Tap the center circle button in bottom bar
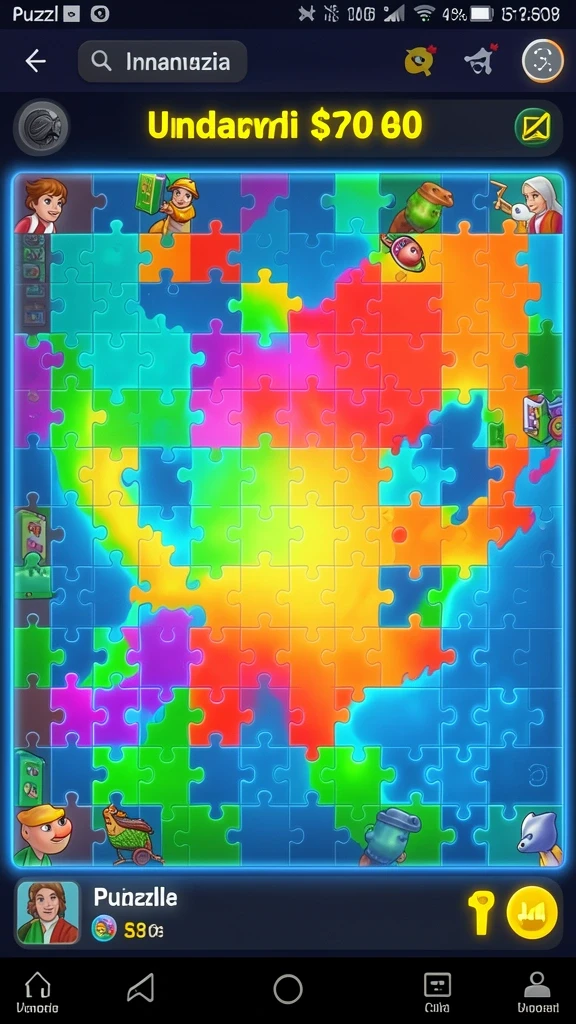This screenshot has width=576, height=1024. click(288, 989)
